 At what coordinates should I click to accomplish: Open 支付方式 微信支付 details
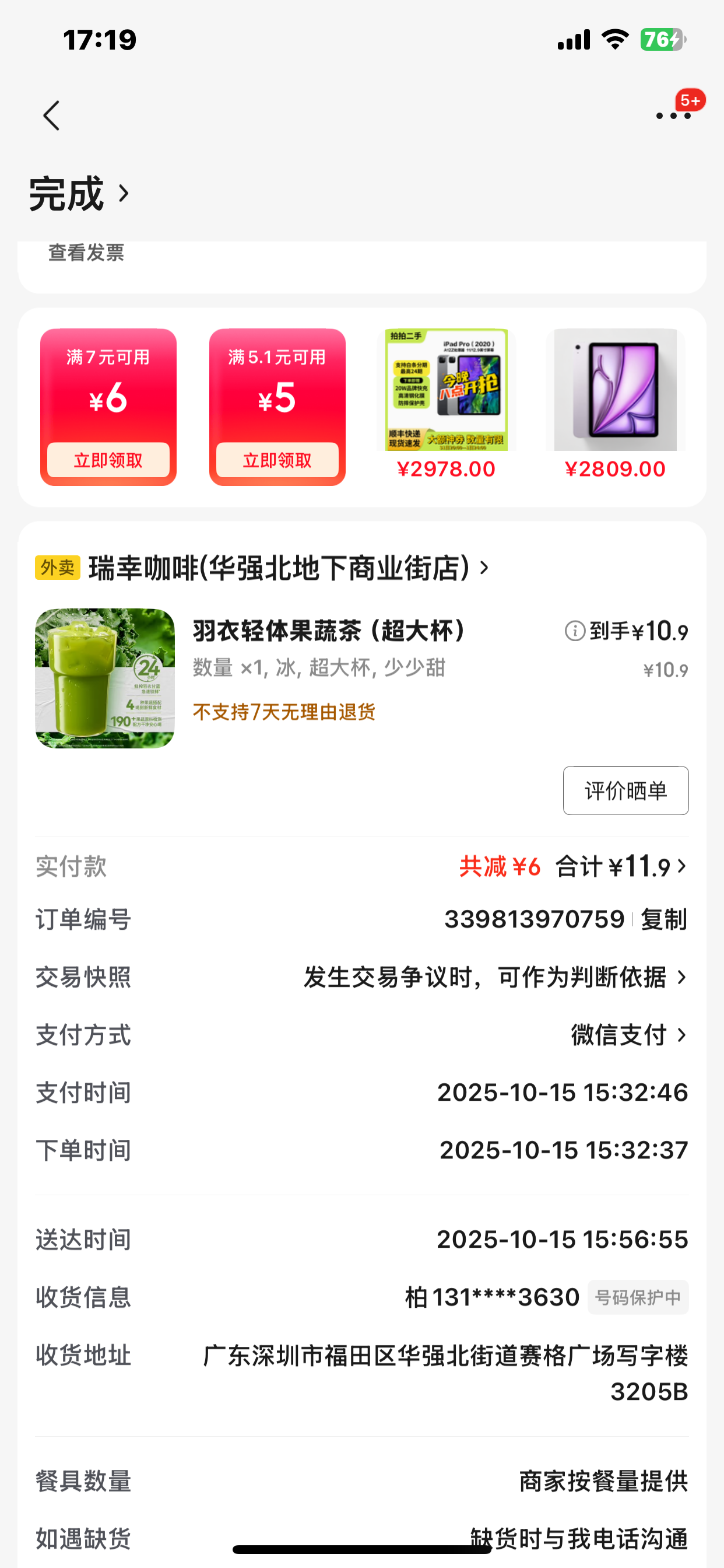click(x=628, y=1035)
